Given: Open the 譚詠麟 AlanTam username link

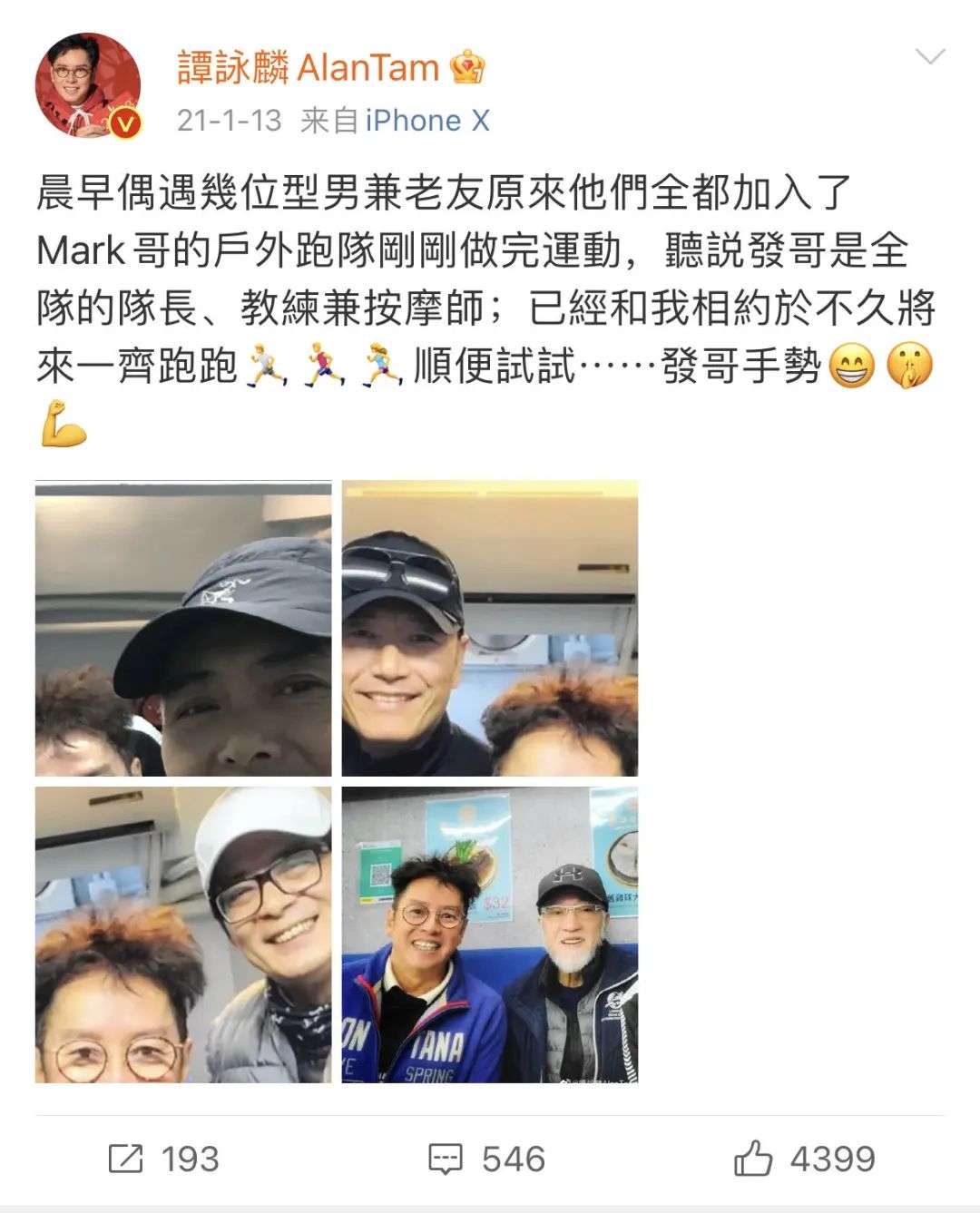Looking at the screenshot, I should coord(309,68).
